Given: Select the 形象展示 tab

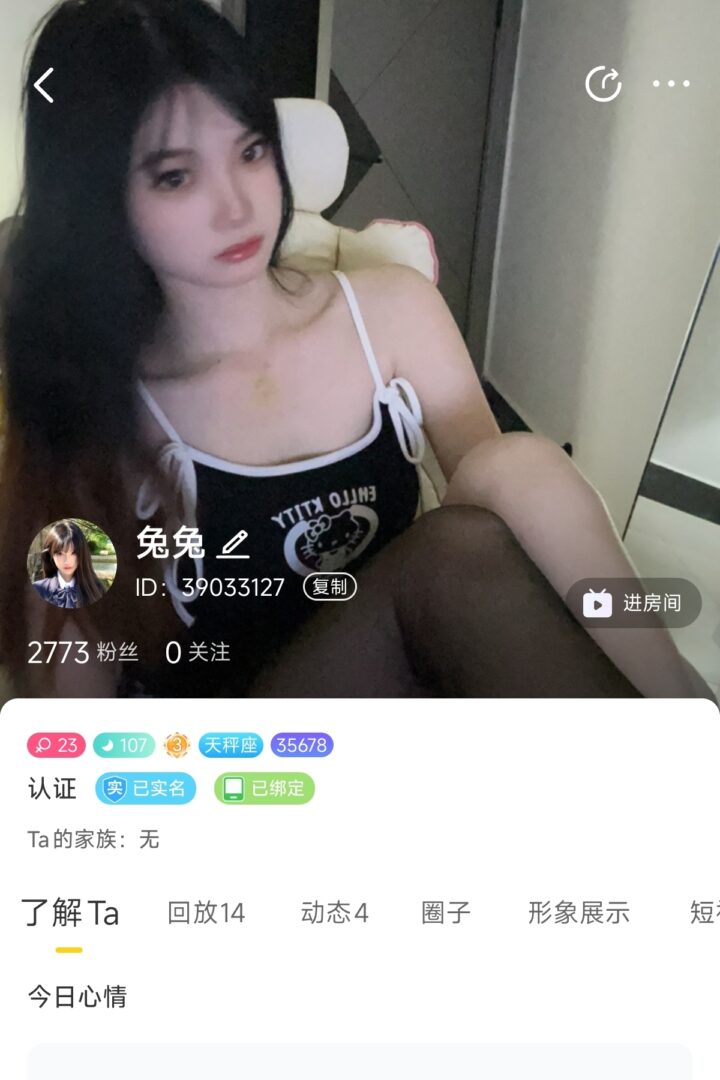Looking at the screenshot, I should pos(578,912).
